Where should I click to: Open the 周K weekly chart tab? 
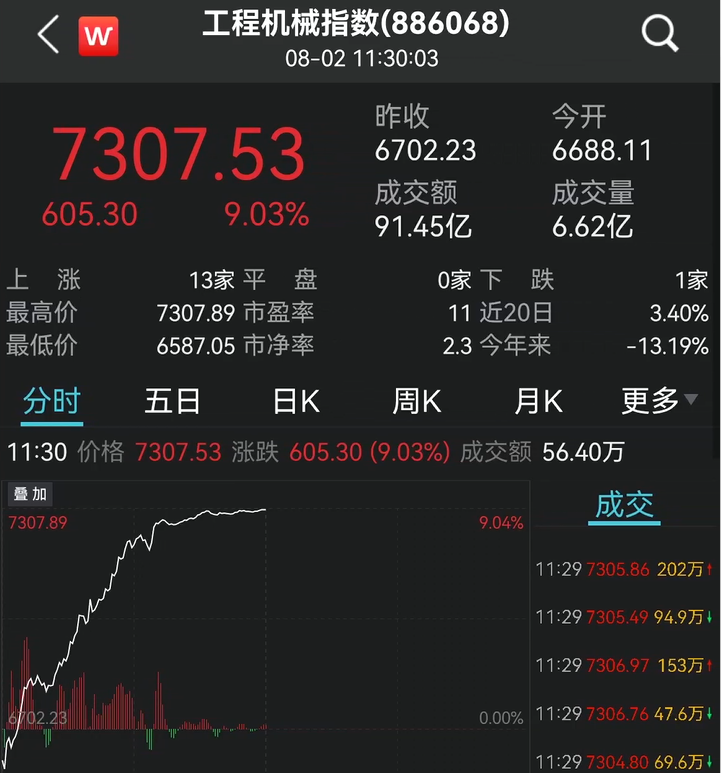(415, 400)
